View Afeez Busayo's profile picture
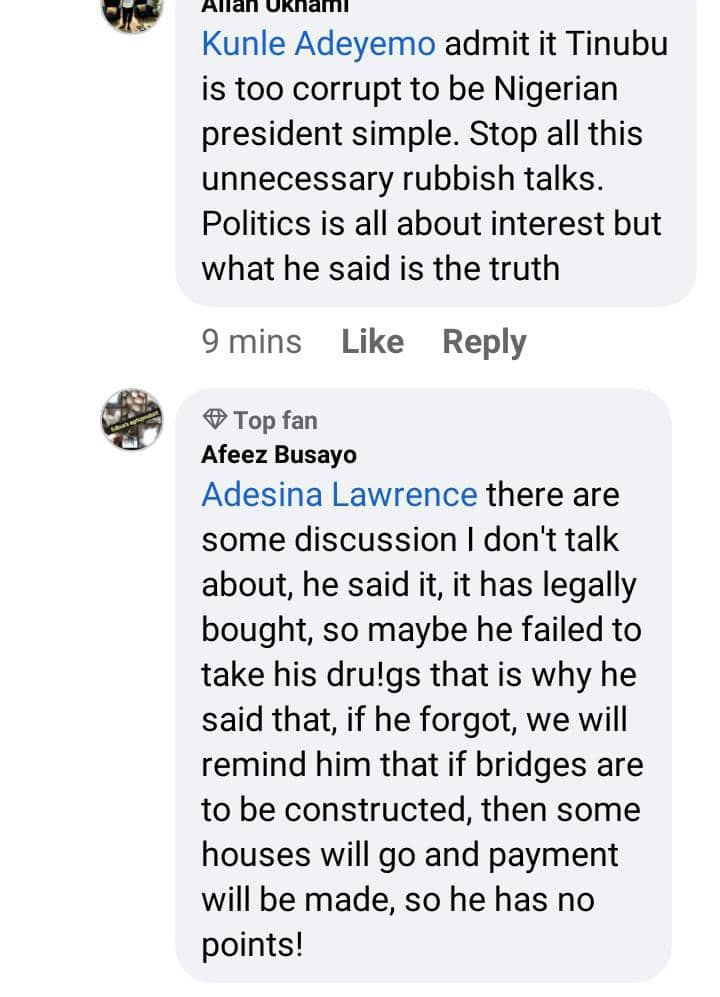The height and width of the screenshot is (997, 720). [x=132, y=420]
